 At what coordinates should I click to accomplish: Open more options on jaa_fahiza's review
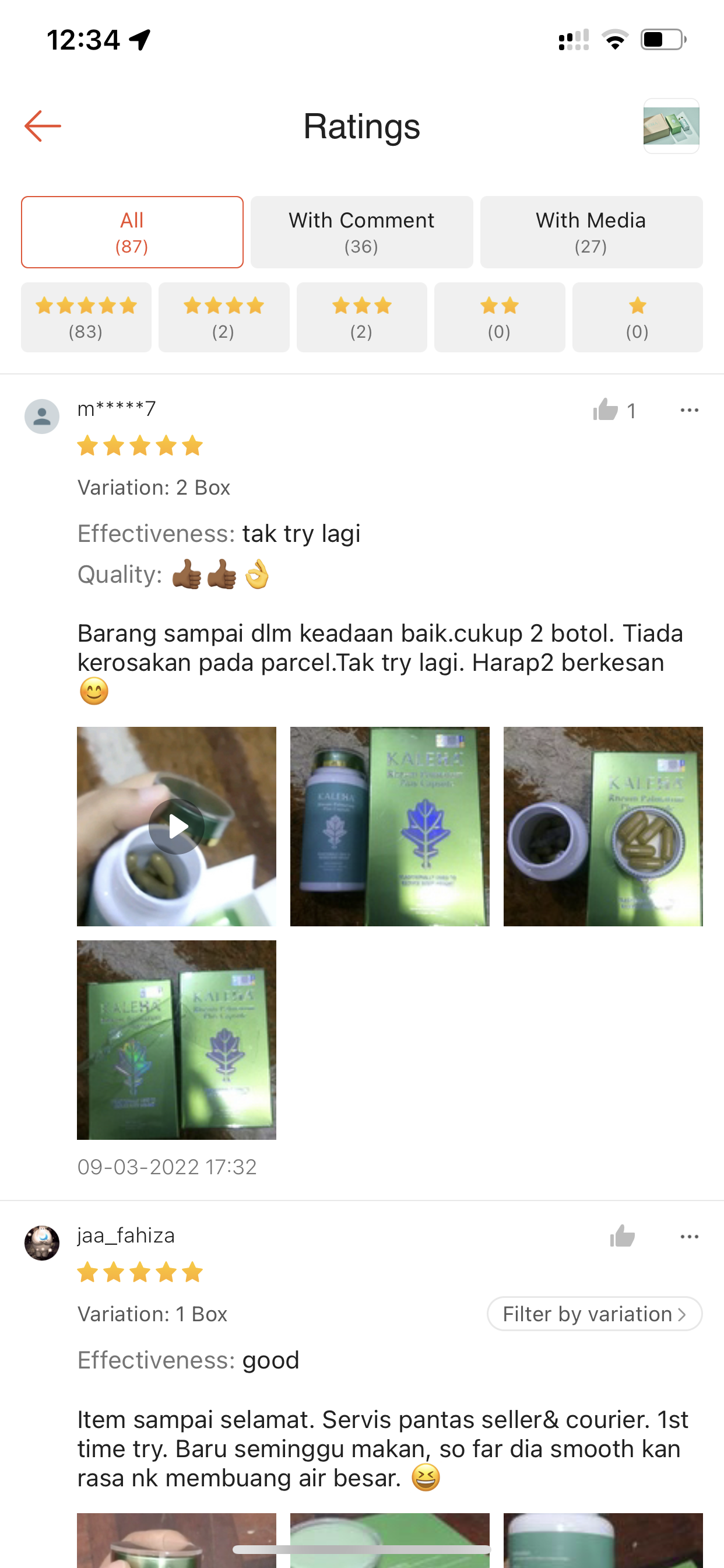coord(688,1236)
